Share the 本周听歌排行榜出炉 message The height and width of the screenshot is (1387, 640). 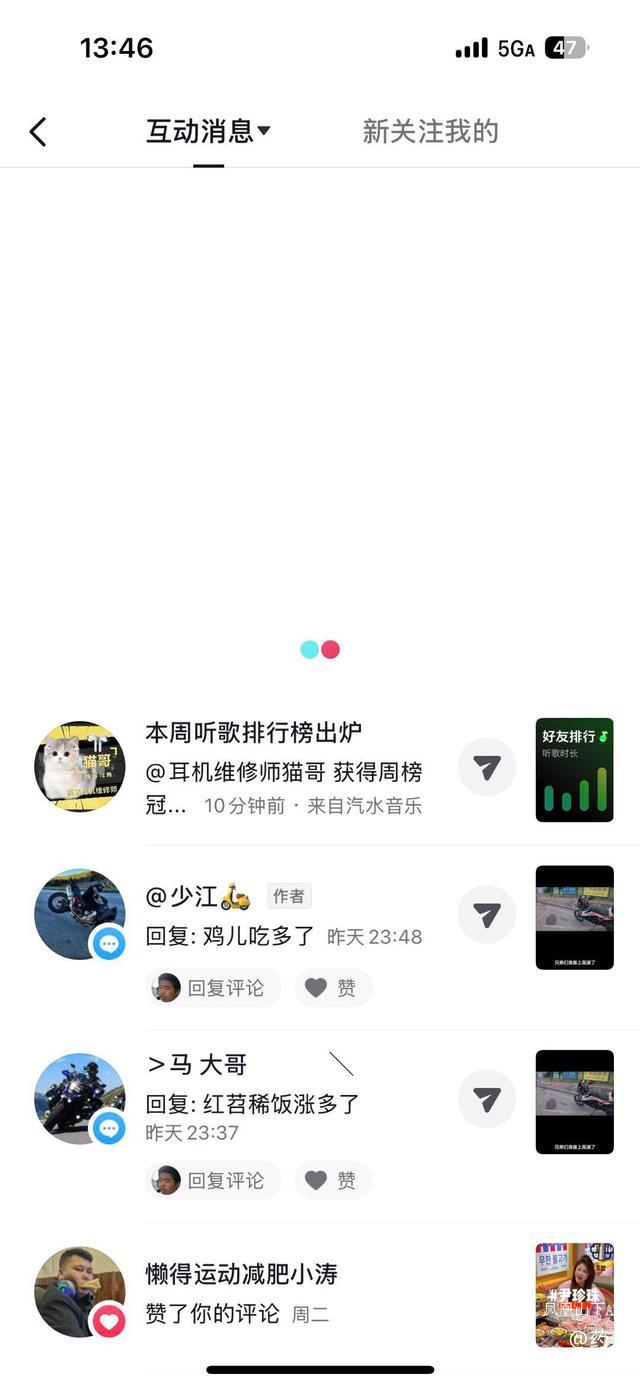click(486, 767)
